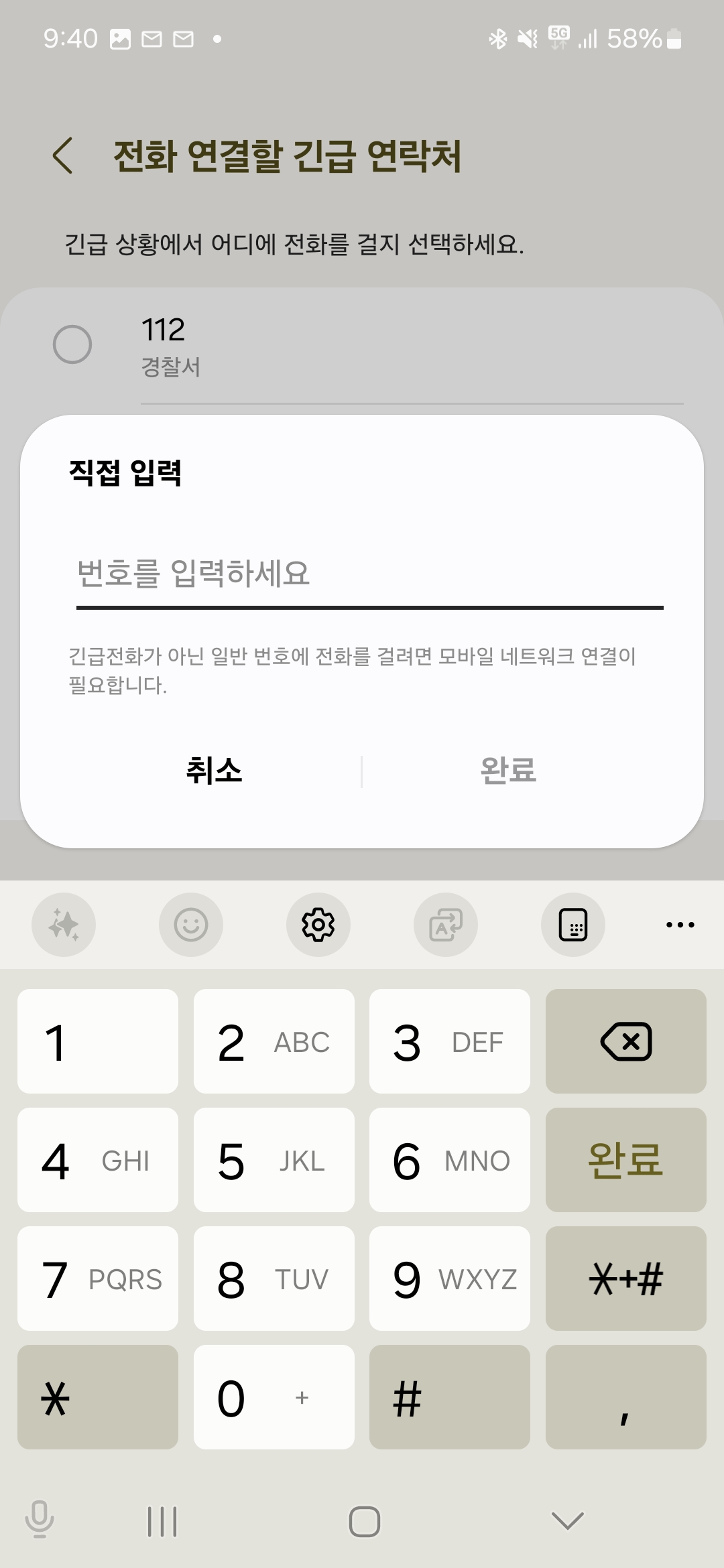Tap the backspace key on the keypad
This screenshot has width=724, height=1568.
(625, 1041)
